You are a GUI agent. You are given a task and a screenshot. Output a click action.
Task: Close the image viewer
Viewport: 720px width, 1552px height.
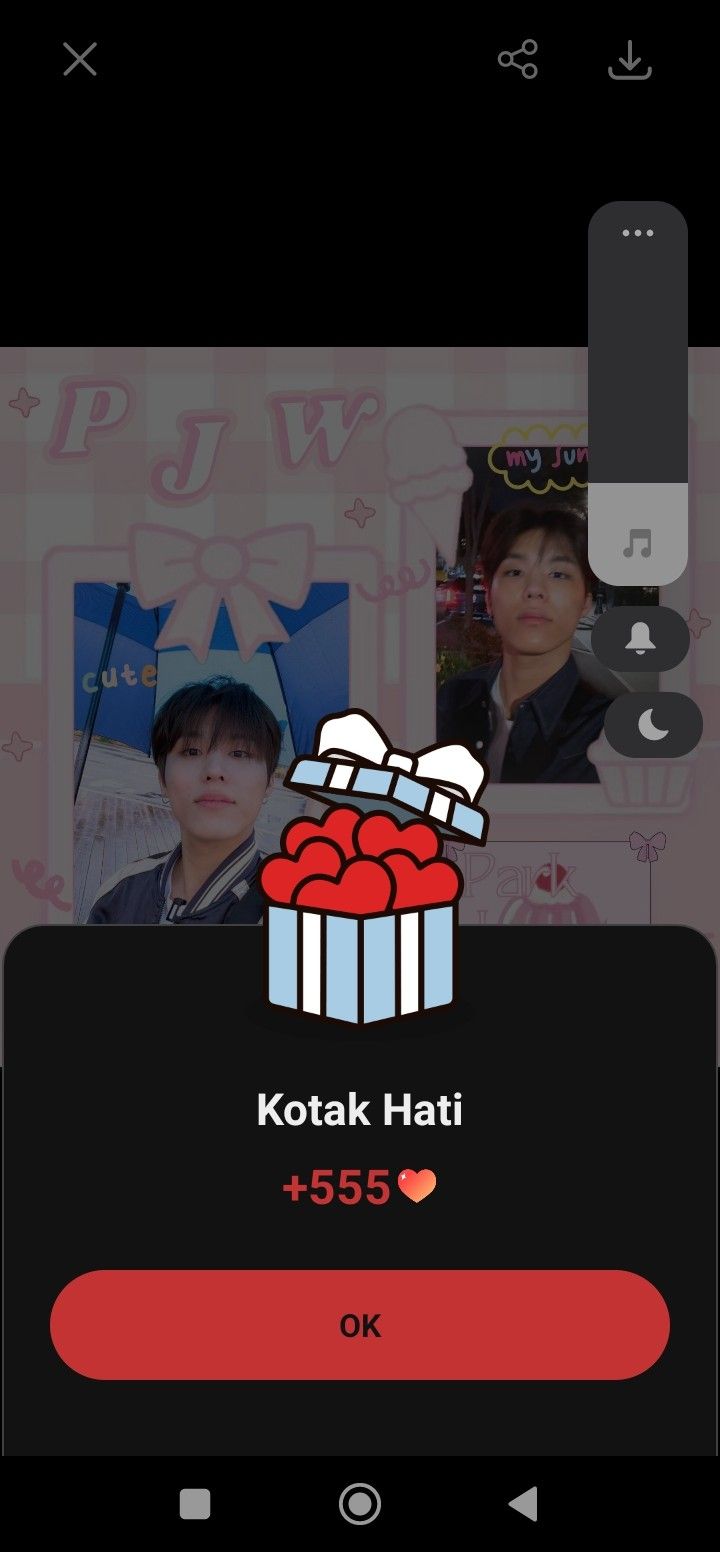[80, 59]
